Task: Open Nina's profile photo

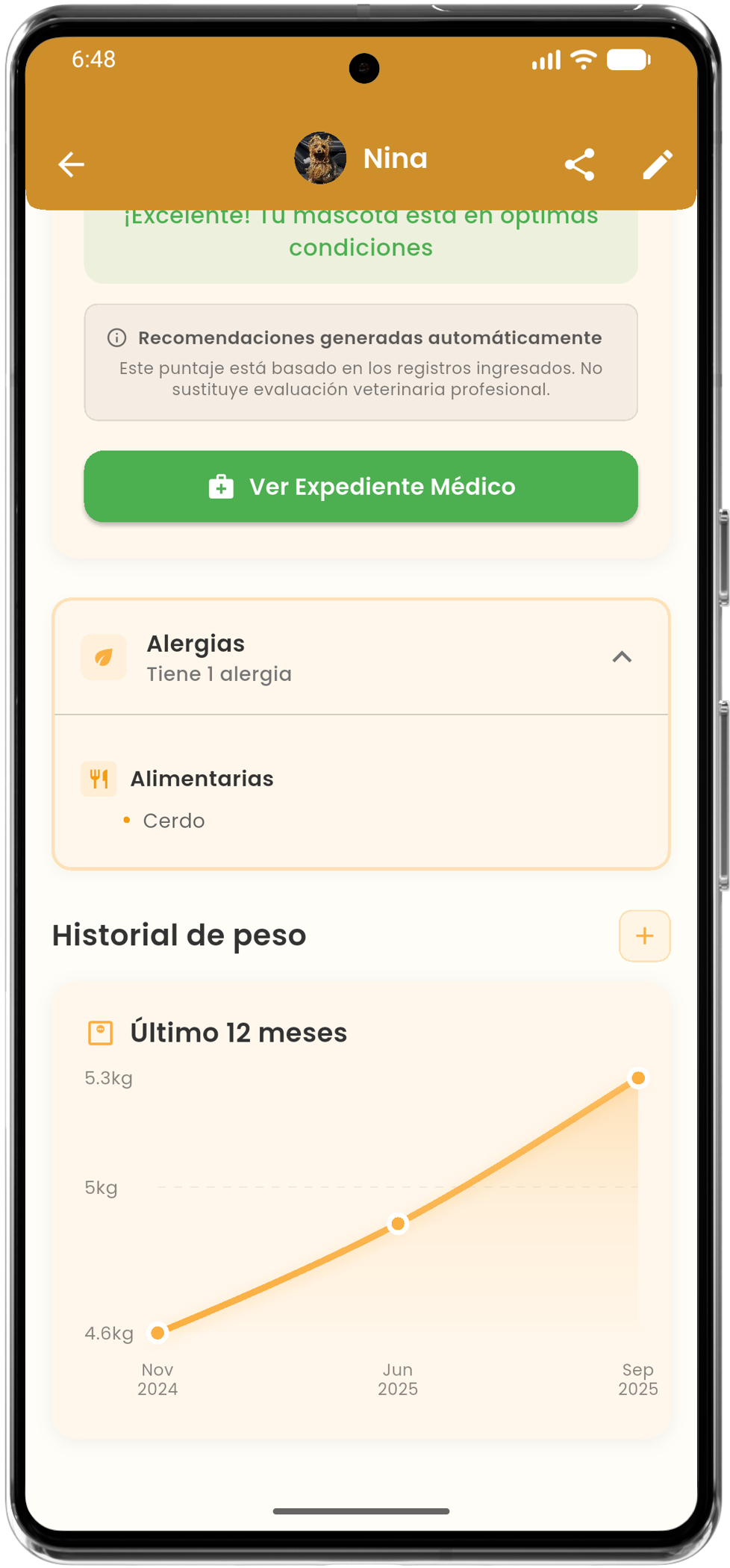Action: [320, 158]
